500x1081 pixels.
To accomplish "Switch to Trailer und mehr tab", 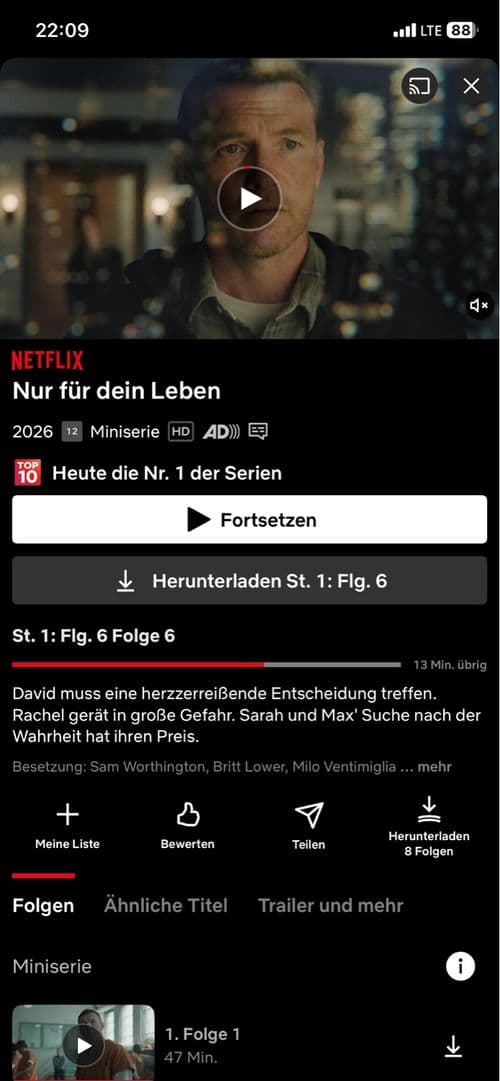I will coord(330,905).
